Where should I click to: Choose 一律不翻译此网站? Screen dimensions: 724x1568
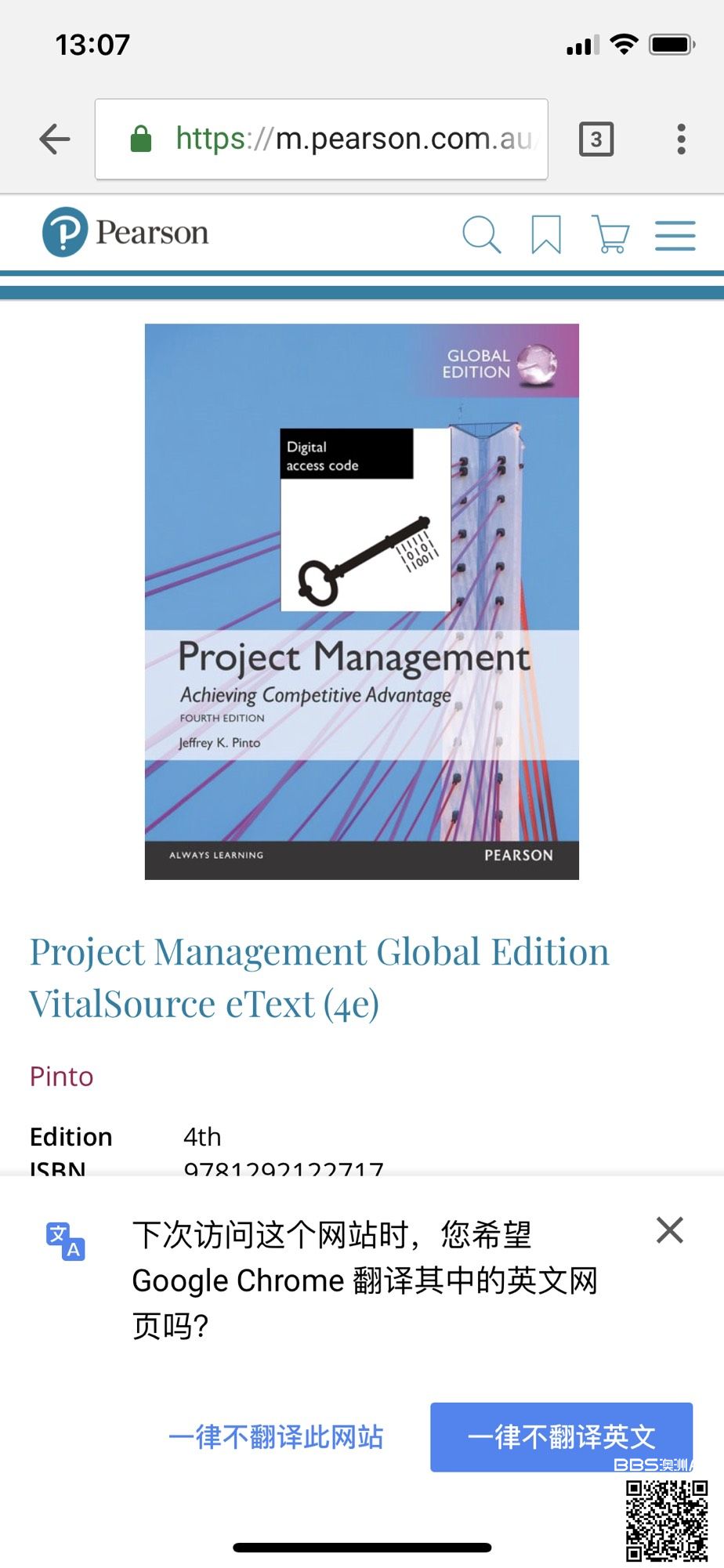click(x=276, y=1437)
